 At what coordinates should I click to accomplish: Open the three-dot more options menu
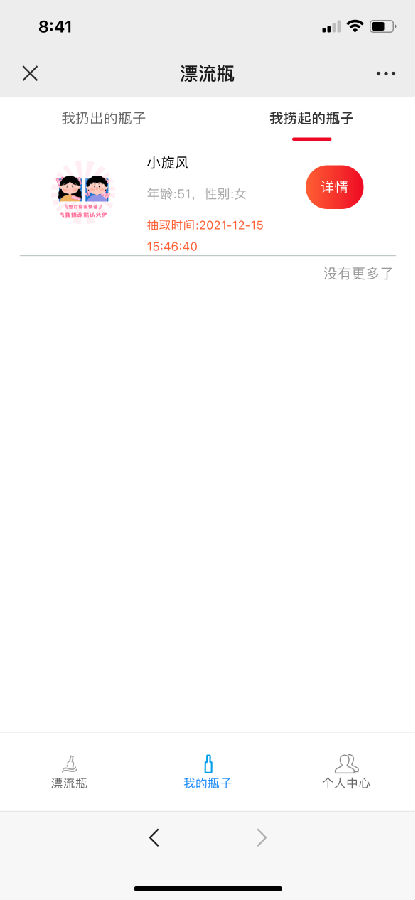point(386,74)
